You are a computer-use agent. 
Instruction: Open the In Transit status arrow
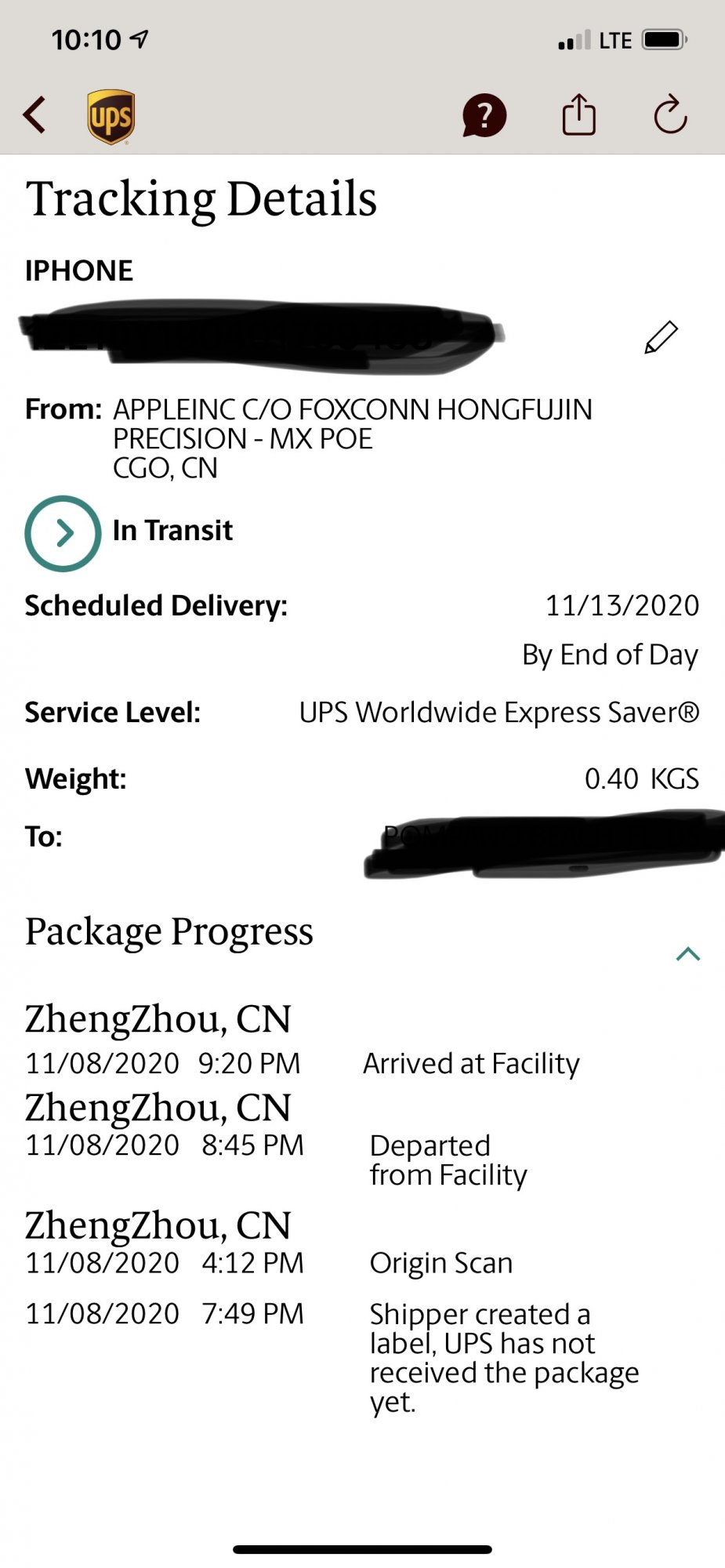pyautogui.click(x=63, y=533)
